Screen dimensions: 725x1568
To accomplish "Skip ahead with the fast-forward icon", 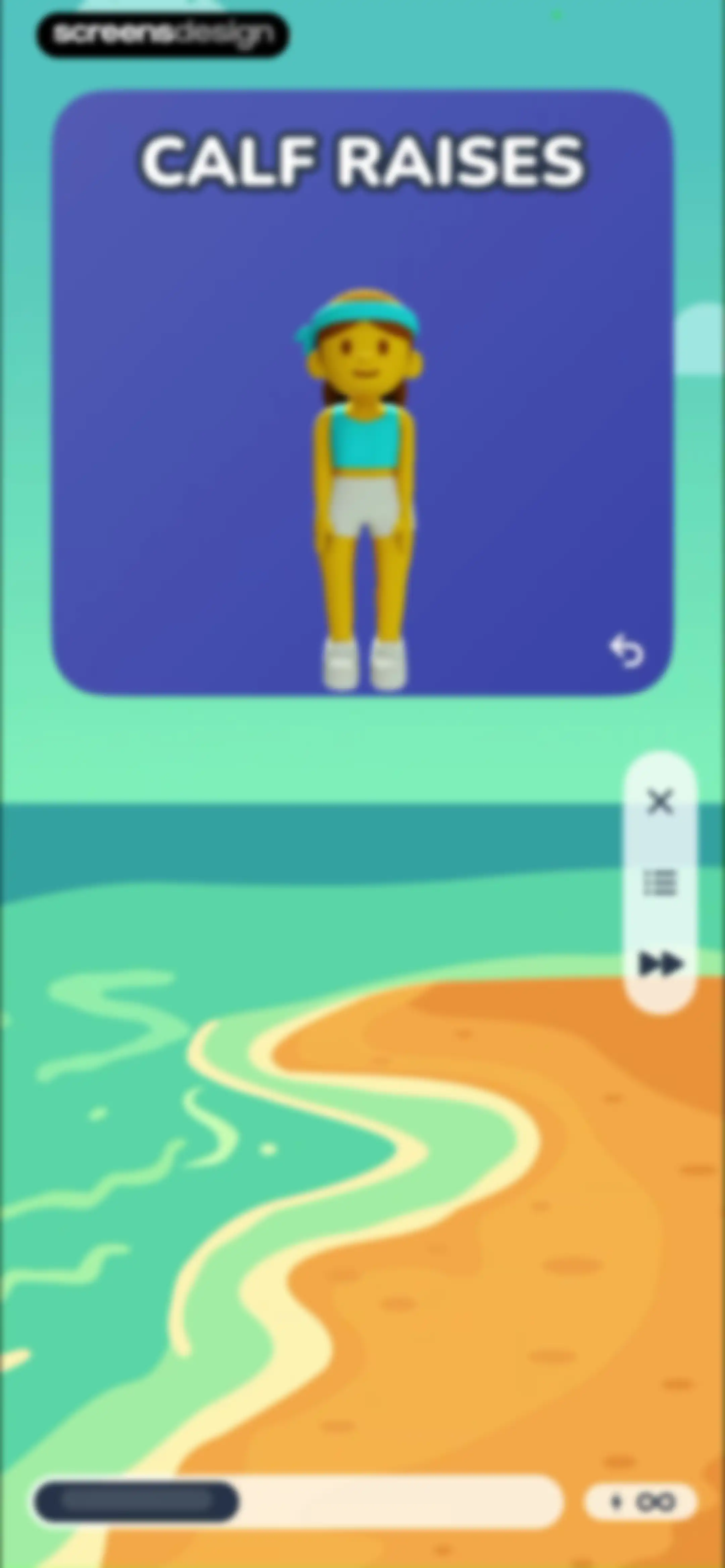I will point(661,964).
